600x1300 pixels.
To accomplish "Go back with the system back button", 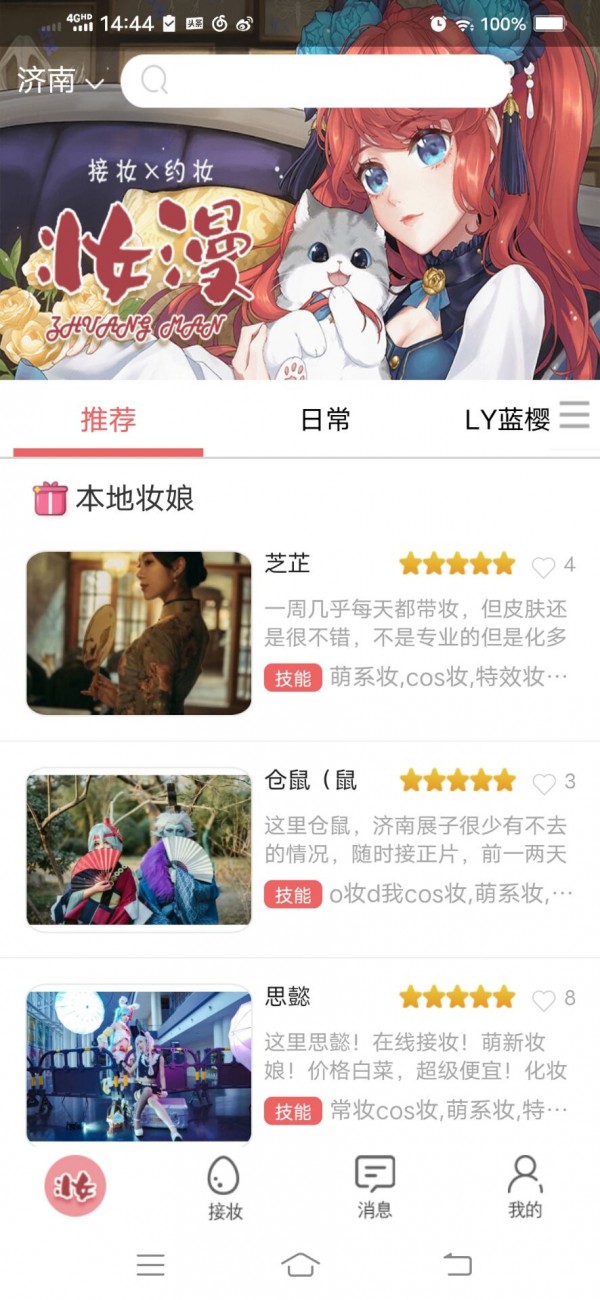I will pyautogui.click(x=457, y=1265).
